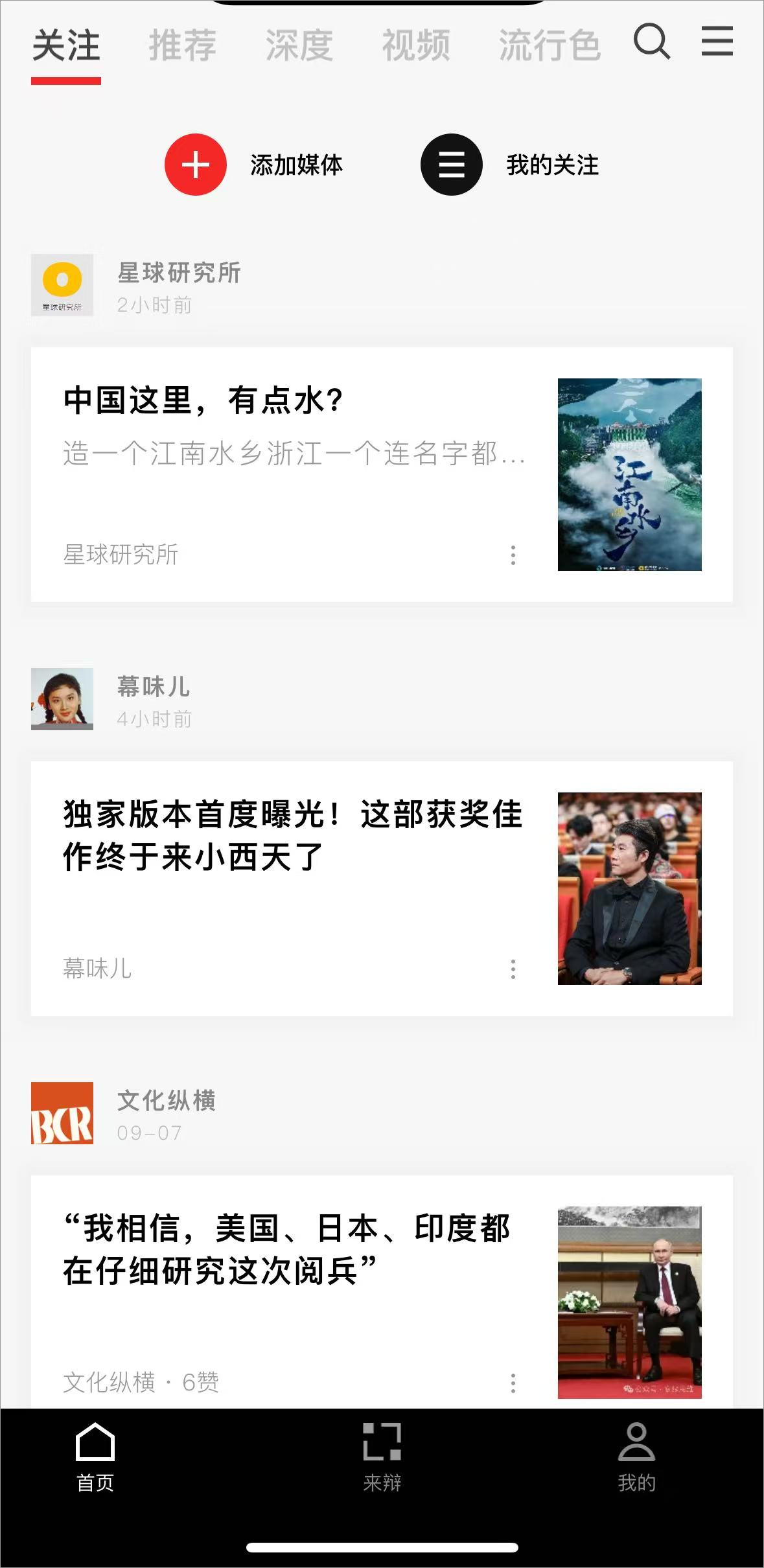Screen dimensions: 764x1568
Task: Open article 独家版本首度曝光
Action: click(x=292, y=836)
